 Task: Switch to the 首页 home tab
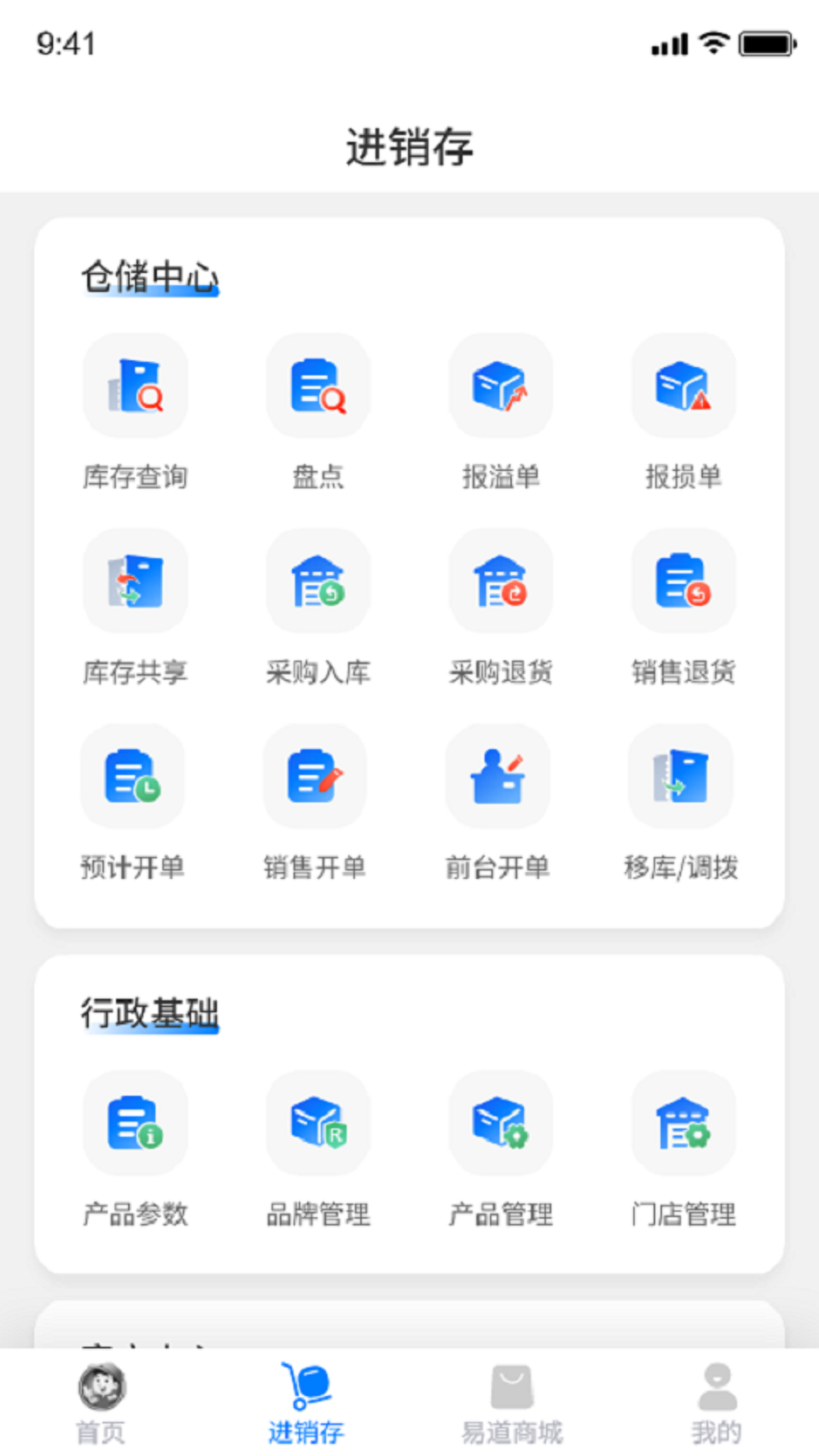click(101, 1403)
